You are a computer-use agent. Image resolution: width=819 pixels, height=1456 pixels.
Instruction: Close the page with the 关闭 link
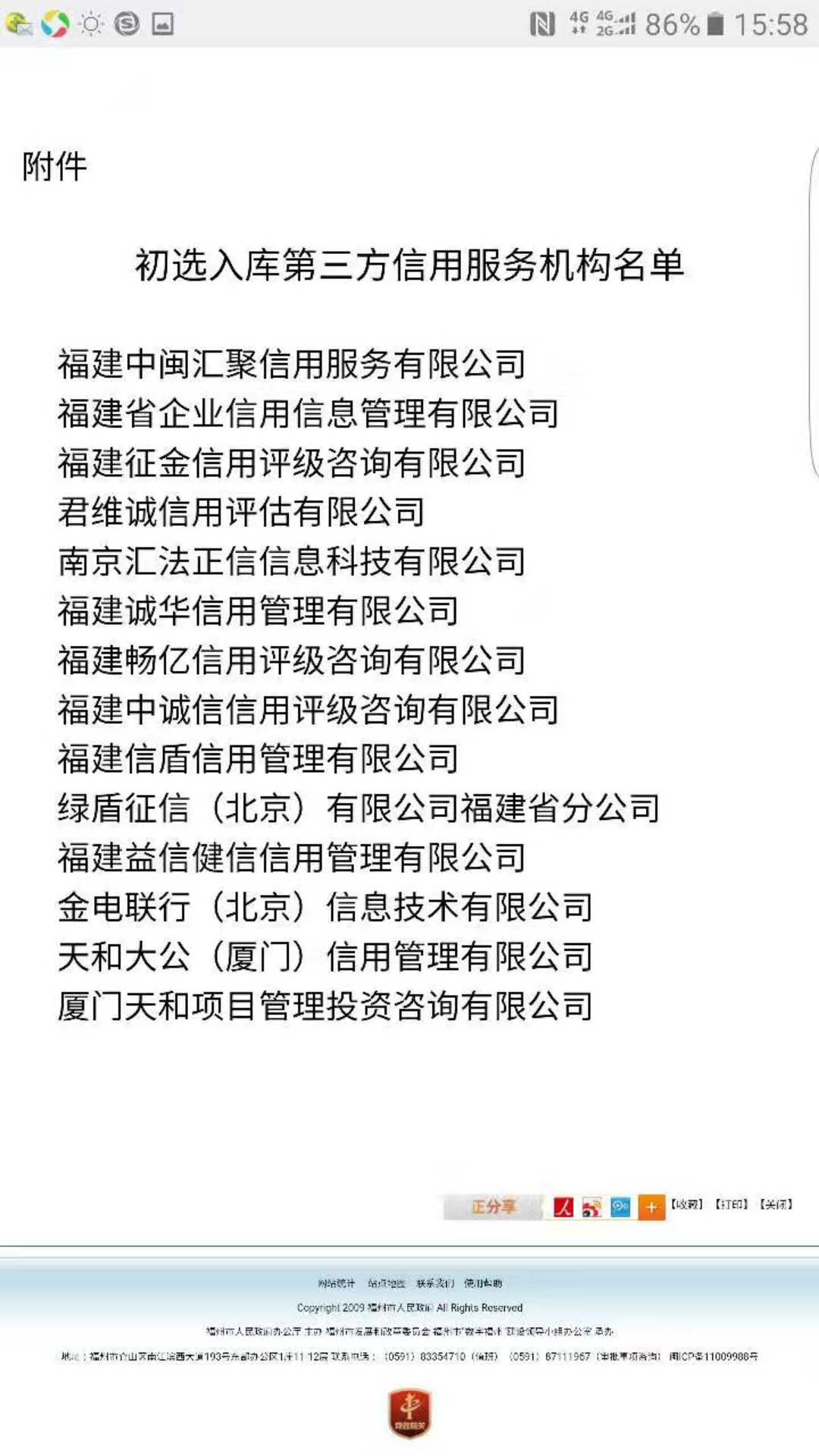tap(777, 1204)
